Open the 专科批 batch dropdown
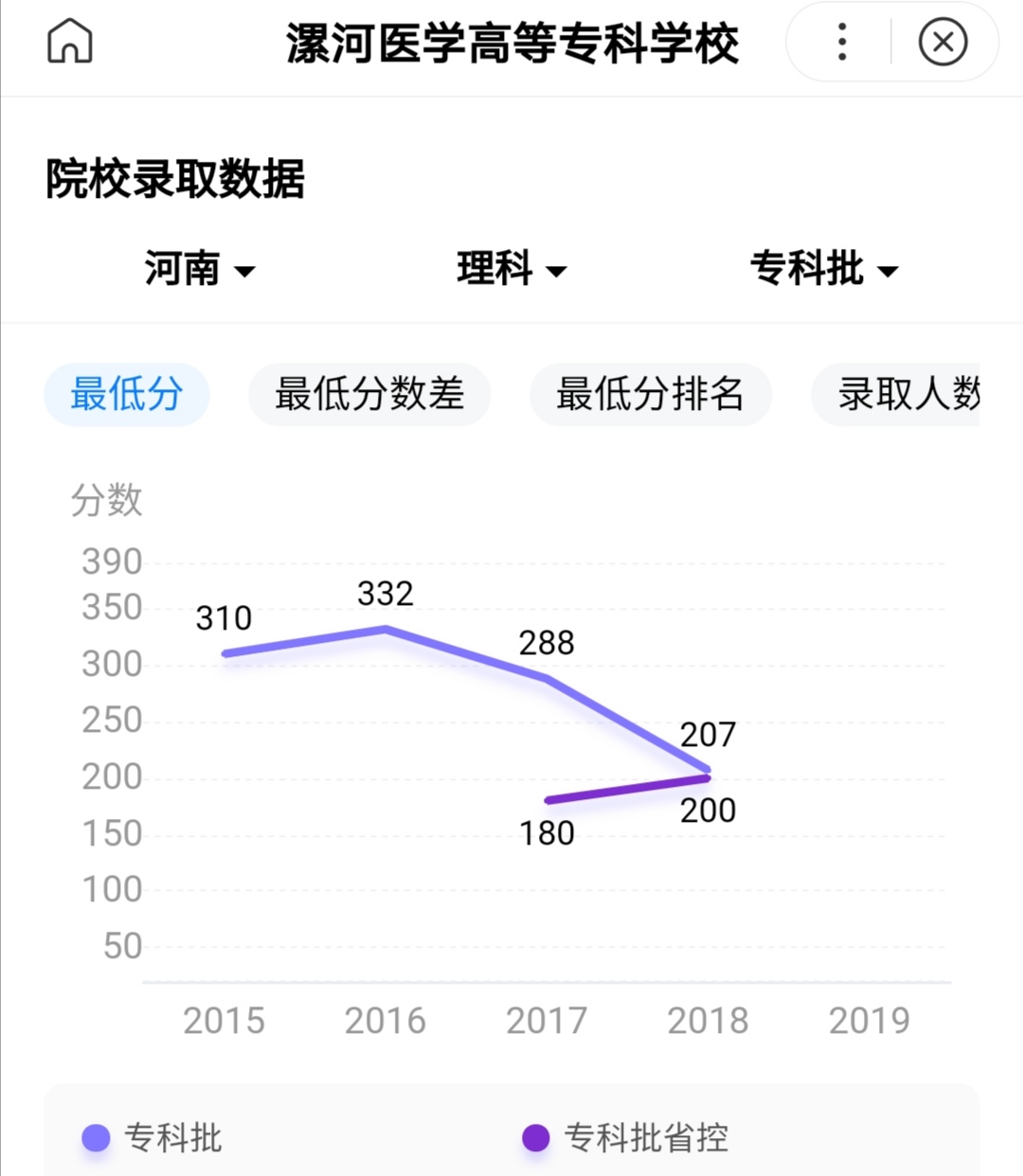The image size is (1023, 1176). click(822, 270)
